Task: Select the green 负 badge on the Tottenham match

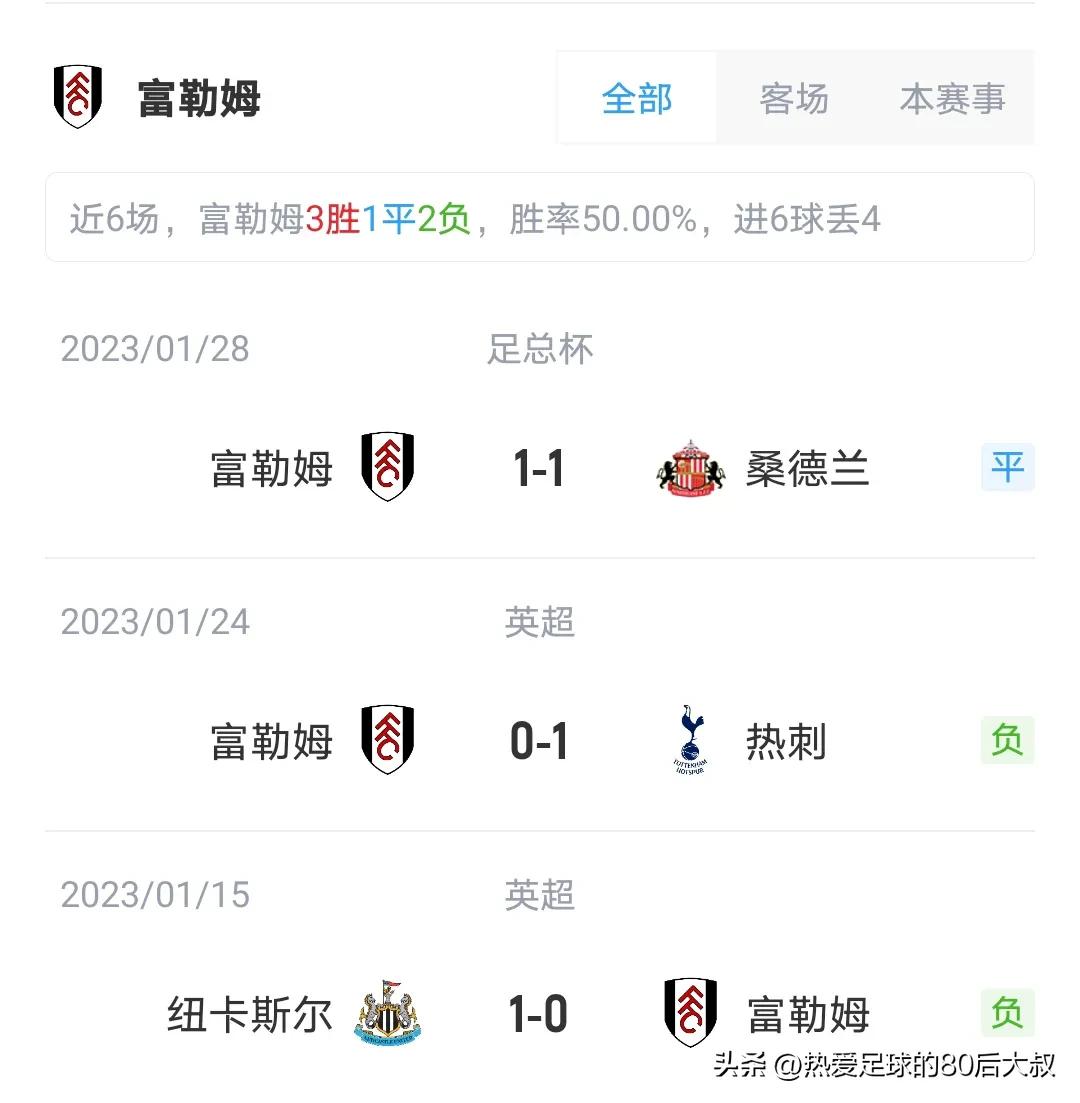Action: [x=1007, y=741]
